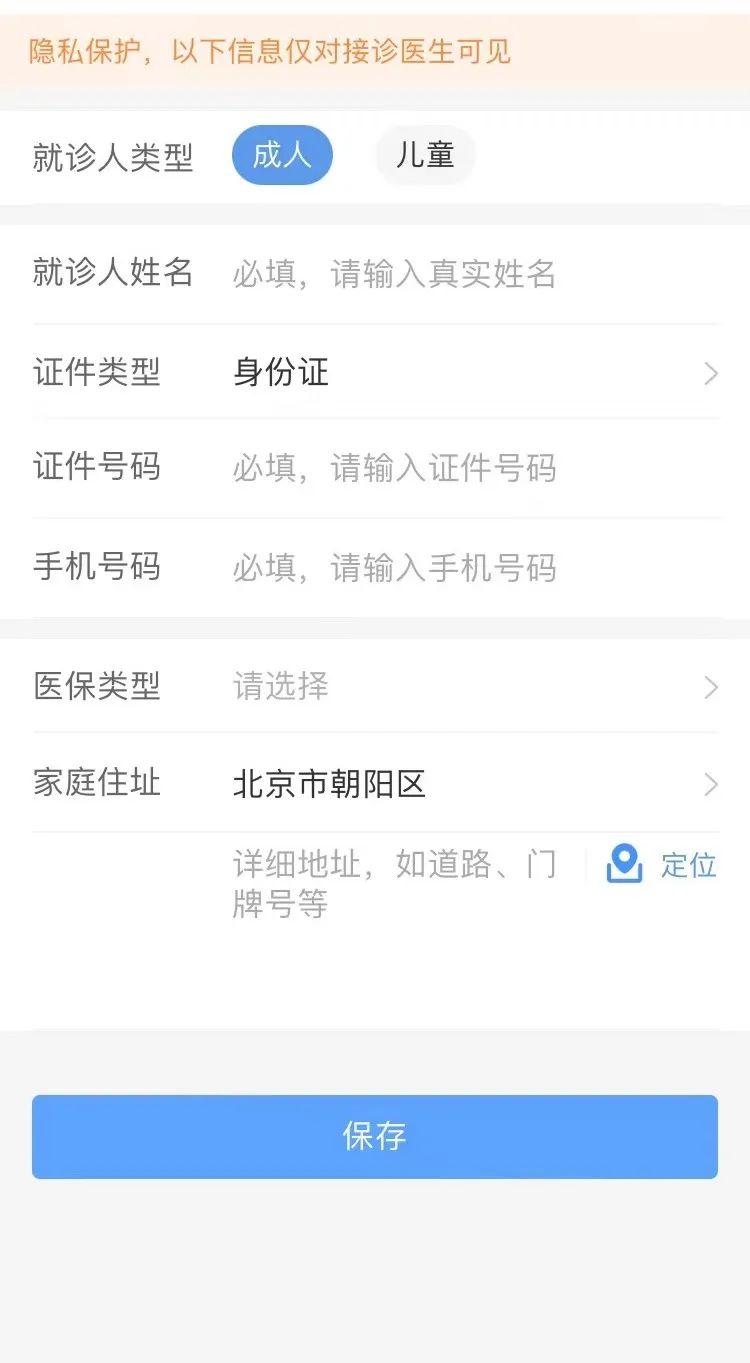Select 儿童 as patient type
Viewport: 750px width, 1363px height.
click(425, 155)
